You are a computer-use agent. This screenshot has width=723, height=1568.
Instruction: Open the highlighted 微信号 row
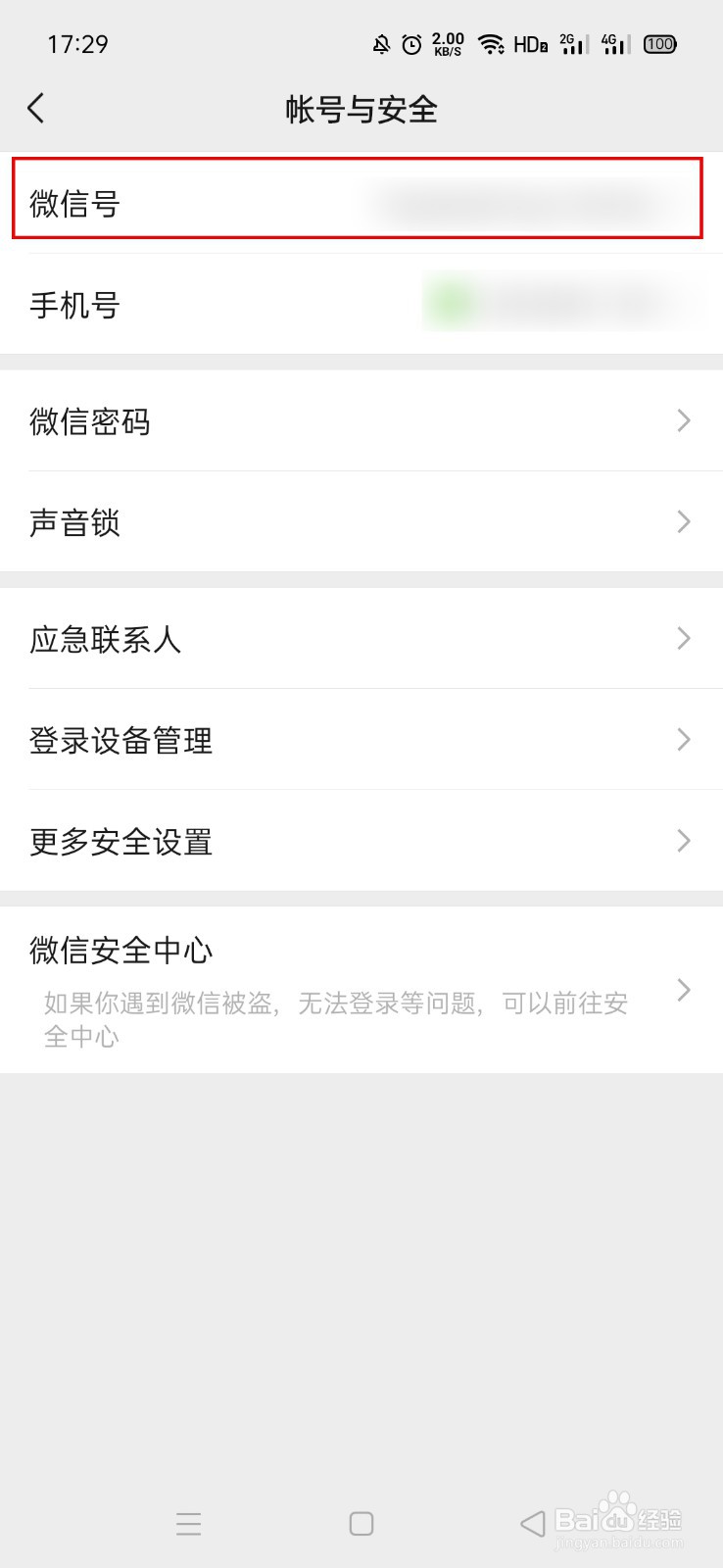361,201
